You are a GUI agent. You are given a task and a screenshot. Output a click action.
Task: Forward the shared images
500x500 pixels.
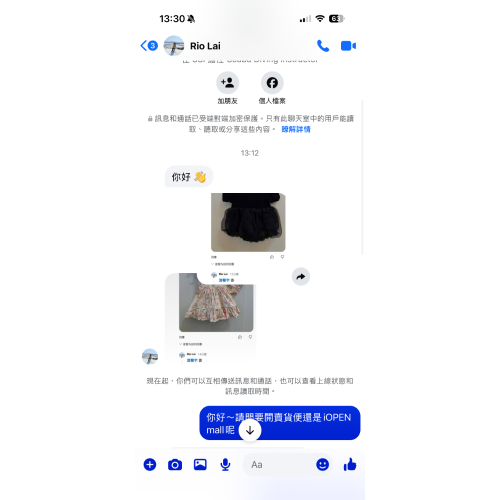pyautogui.click(x=301, y=276)
